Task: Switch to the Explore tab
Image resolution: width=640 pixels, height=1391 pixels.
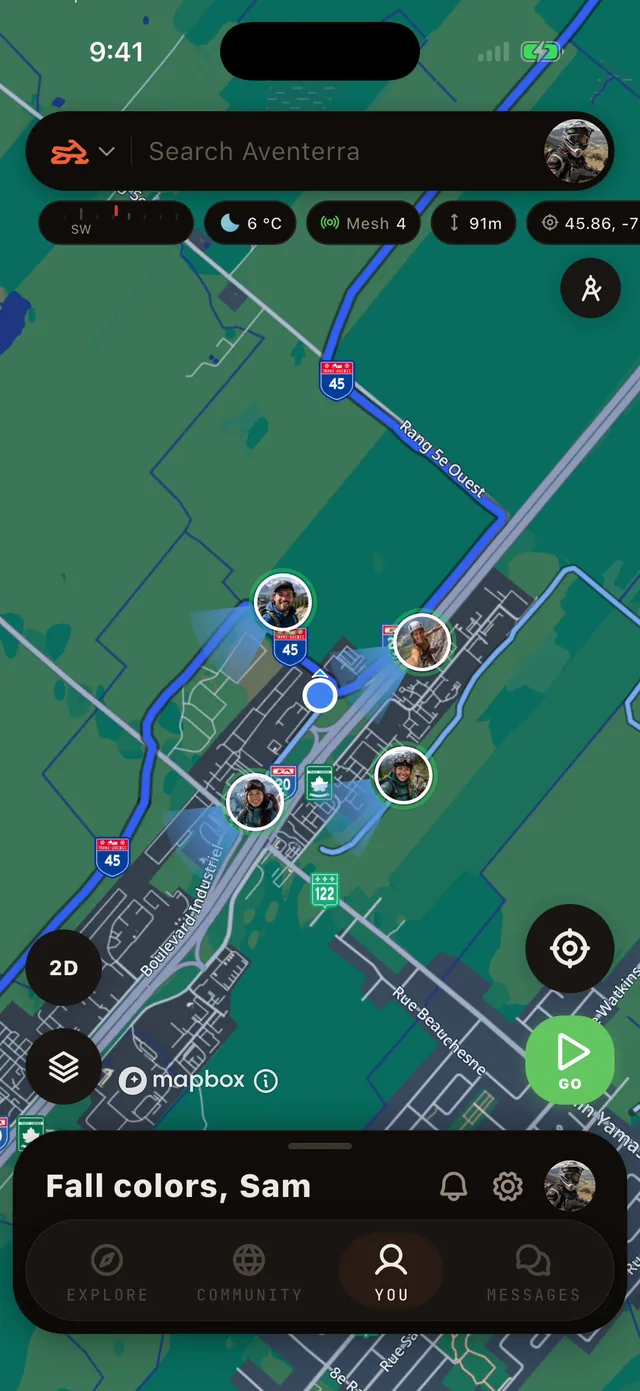Action: 107,1272
